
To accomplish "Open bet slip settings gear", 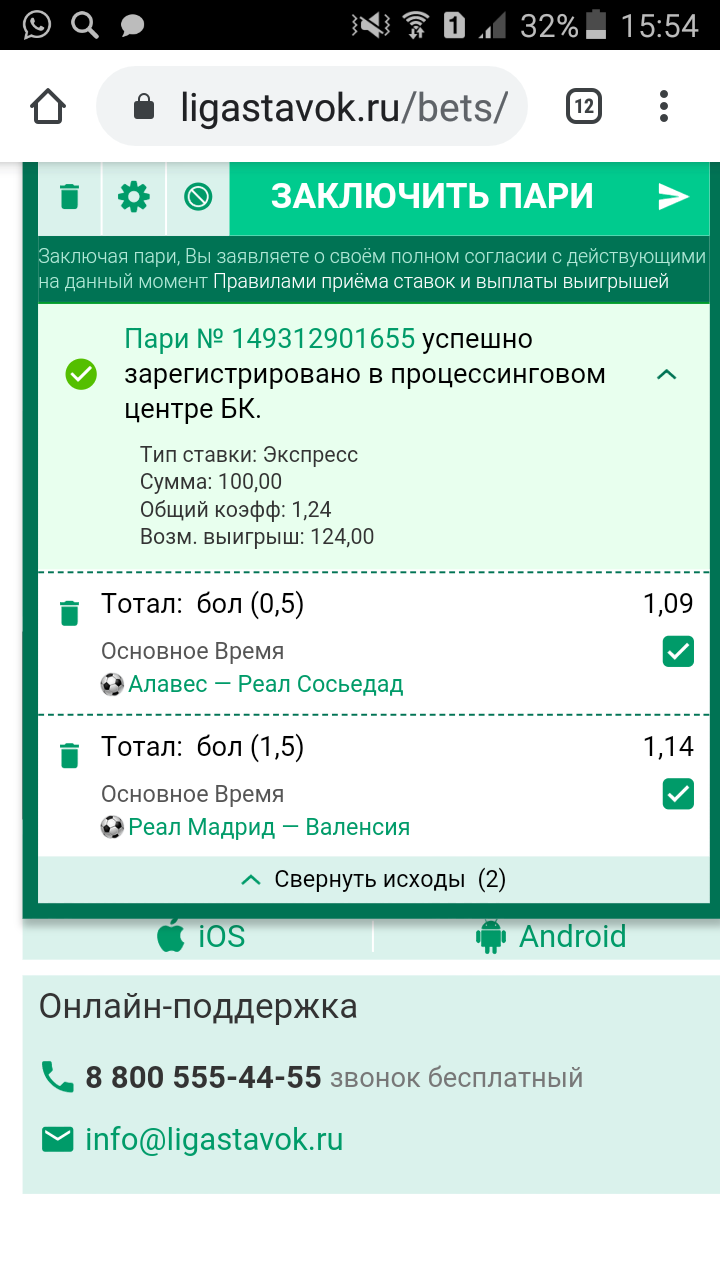I will tap(133, 197).
